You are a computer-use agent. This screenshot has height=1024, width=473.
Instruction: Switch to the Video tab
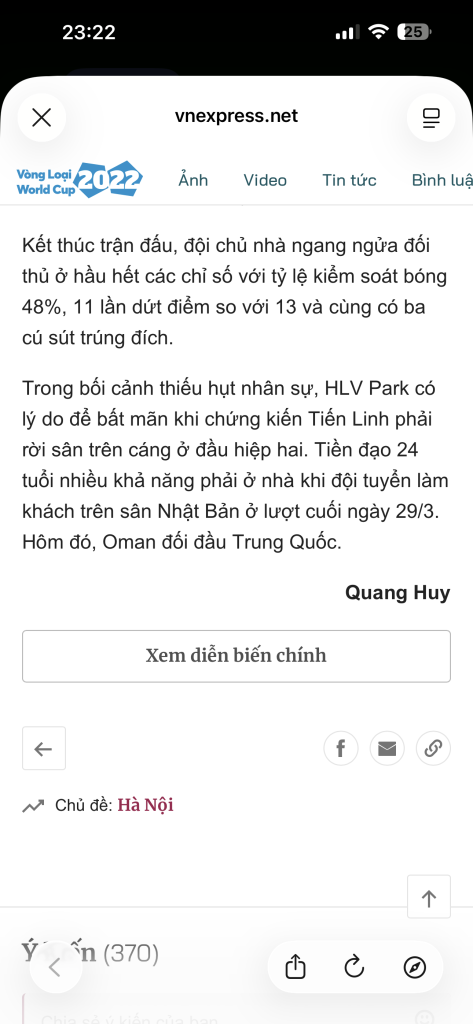(265, 180)
